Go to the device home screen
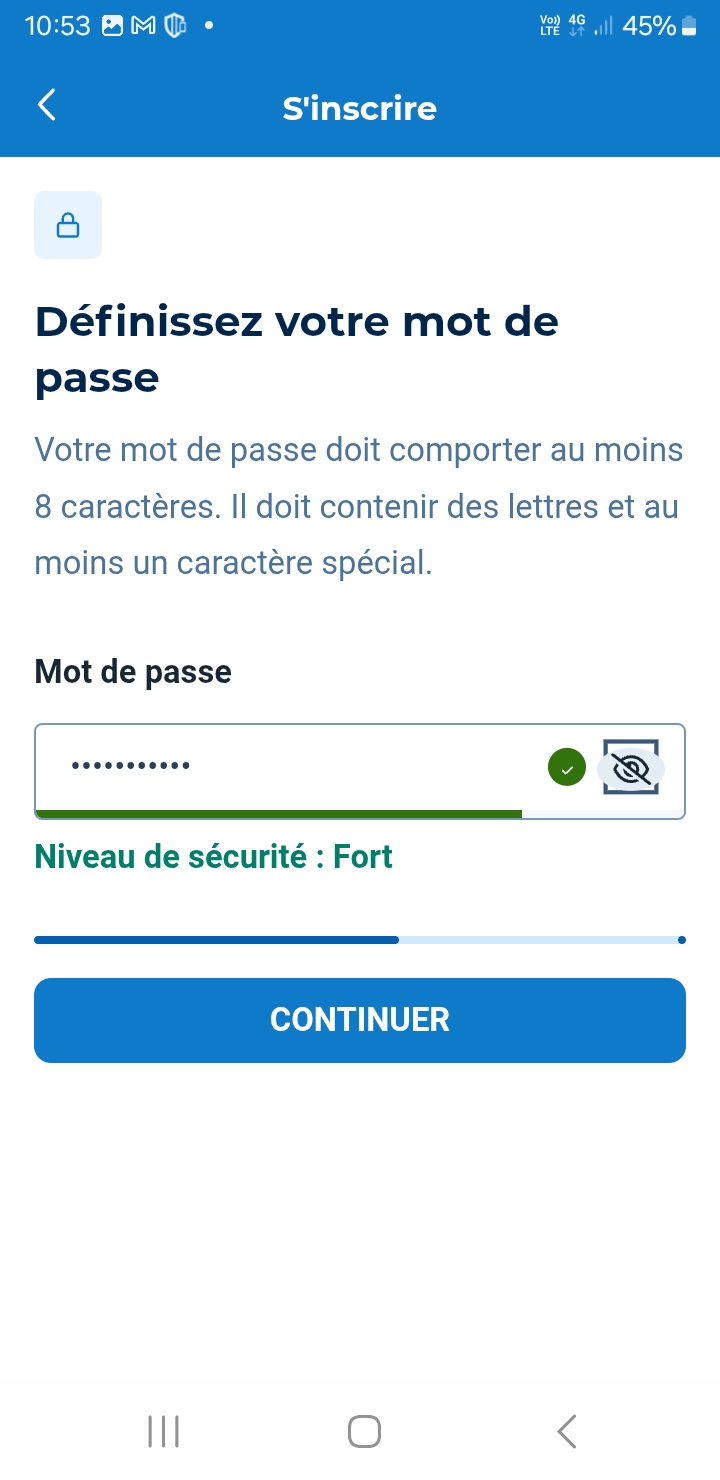The height and width of the screenshot is (1480, 720). 364,1431
